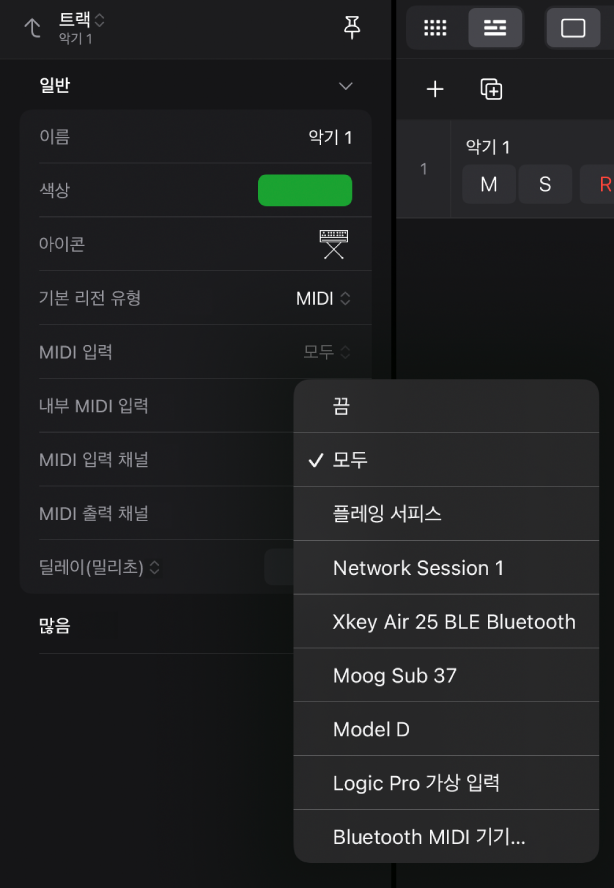The height and width of the screenshot is (888, 614).
Task: Open 기본 리전 유형 MIDI dropdown
Action: [x=324, y=298]
